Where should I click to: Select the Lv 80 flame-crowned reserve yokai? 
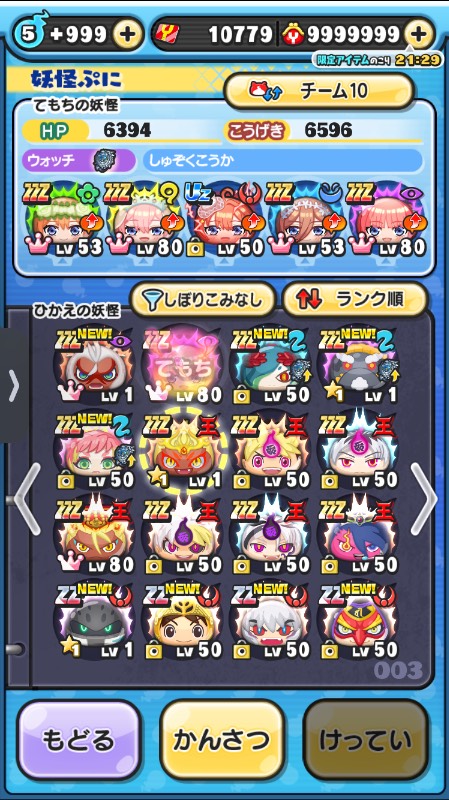pos(94,535)
